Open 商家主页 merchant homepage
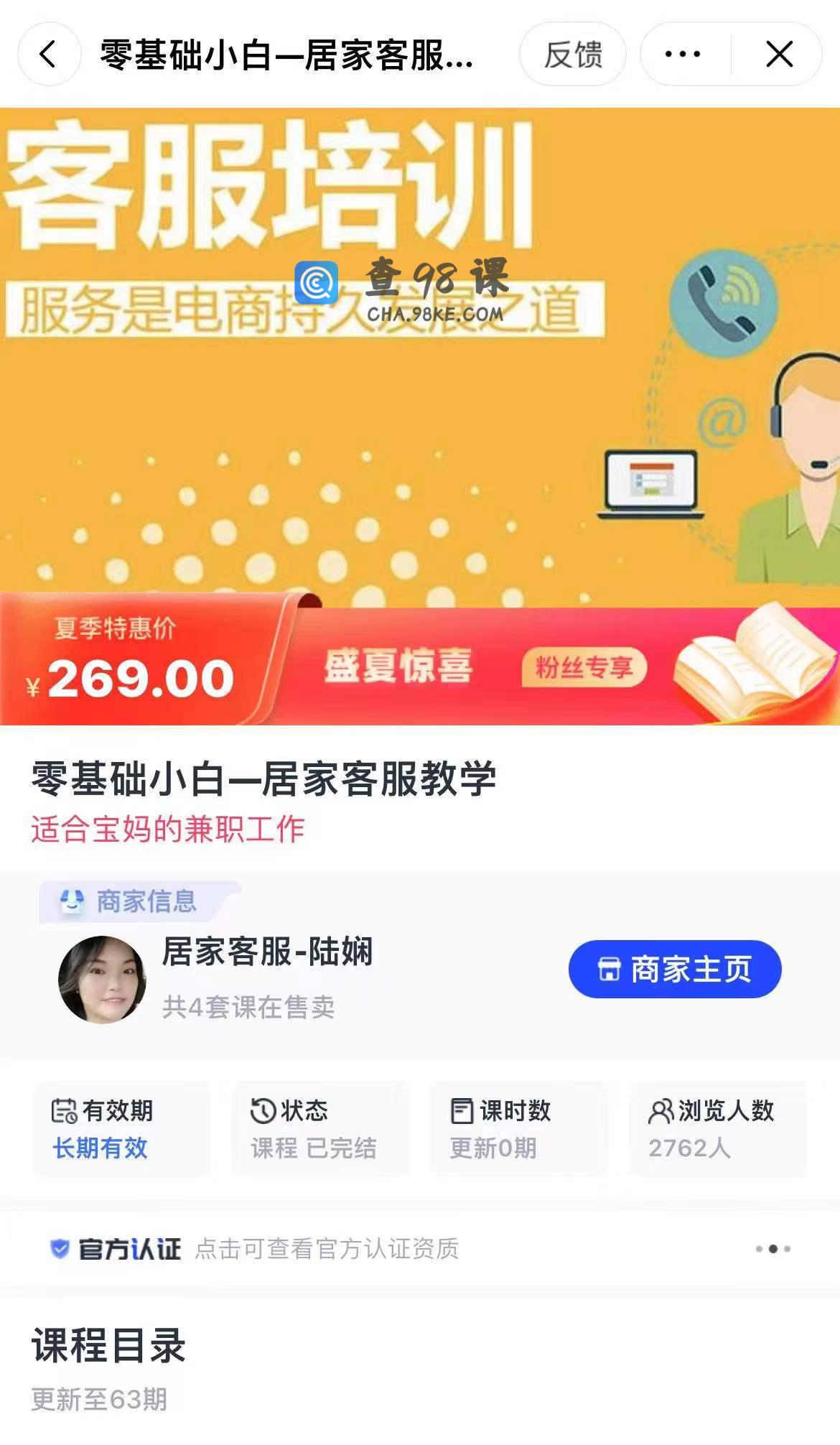 pos(674,969)
